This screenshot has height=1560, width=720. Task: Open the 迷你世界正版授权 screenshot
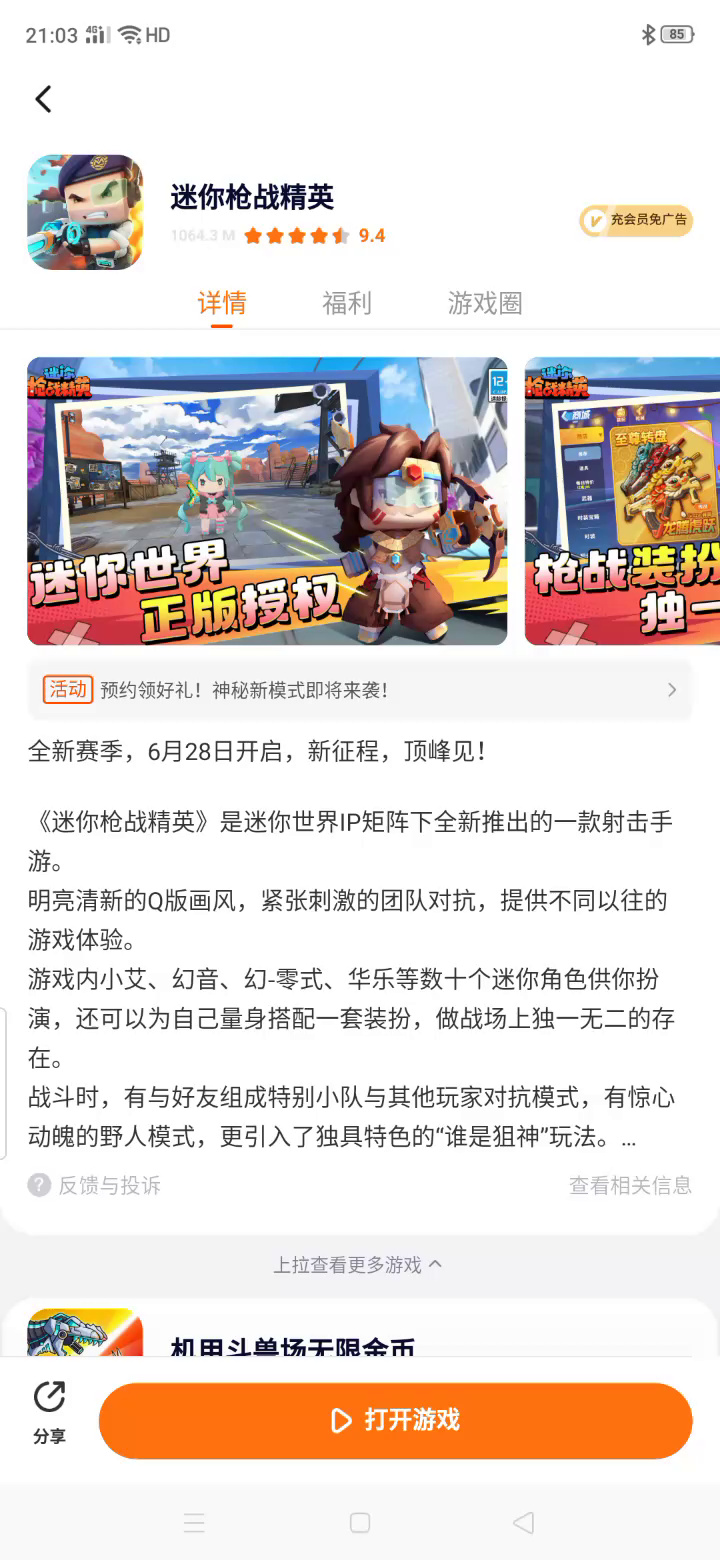267,500
